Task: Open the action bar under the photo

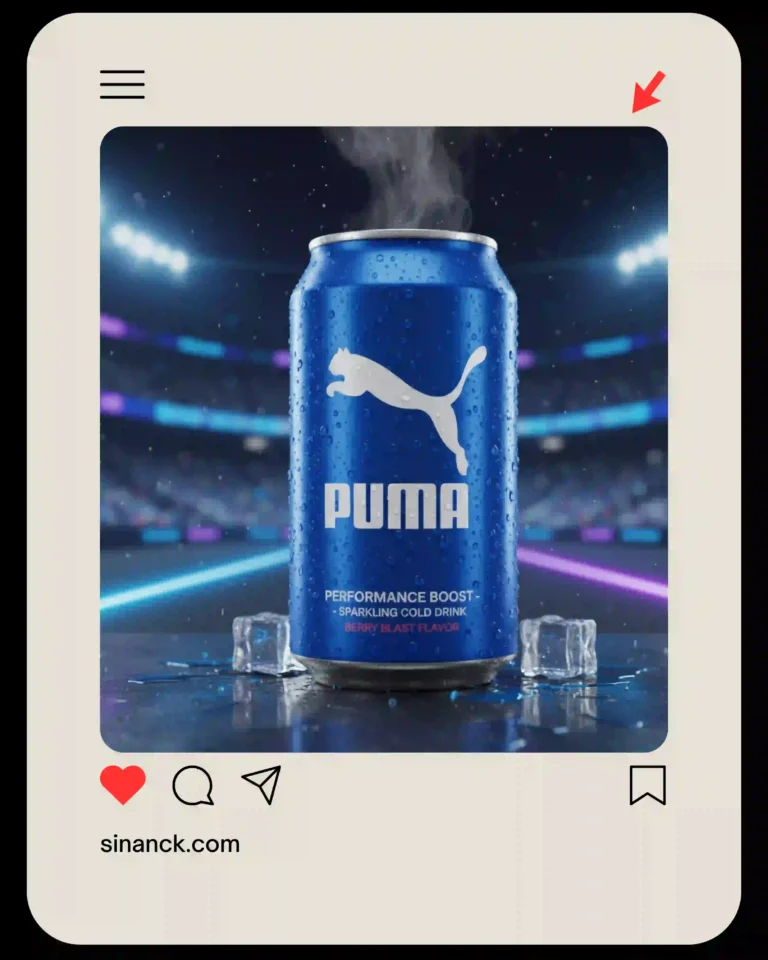Action: click(x=384, y=788)
